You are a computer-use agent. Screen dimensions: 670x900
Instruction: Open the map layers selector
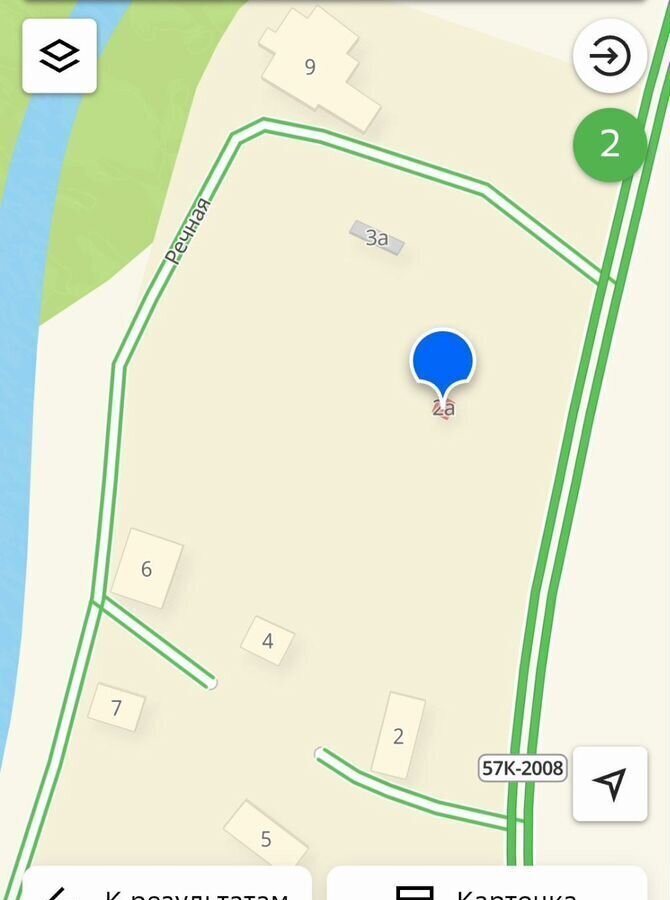[59, 56]
